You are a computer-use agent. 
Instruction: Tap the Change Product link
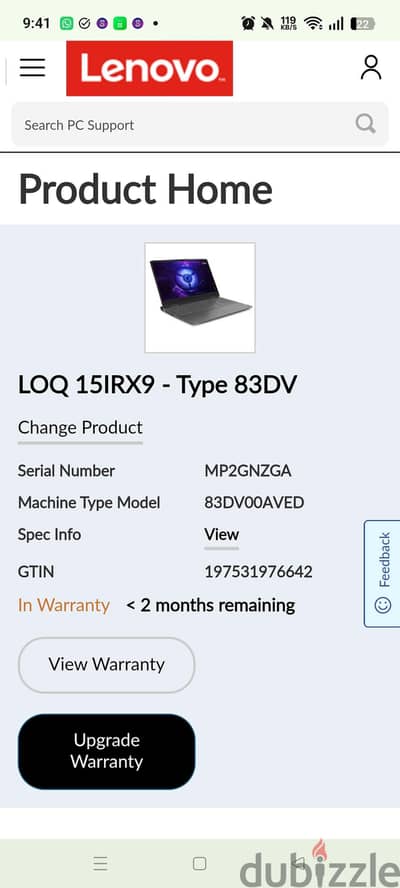point(80,428)
